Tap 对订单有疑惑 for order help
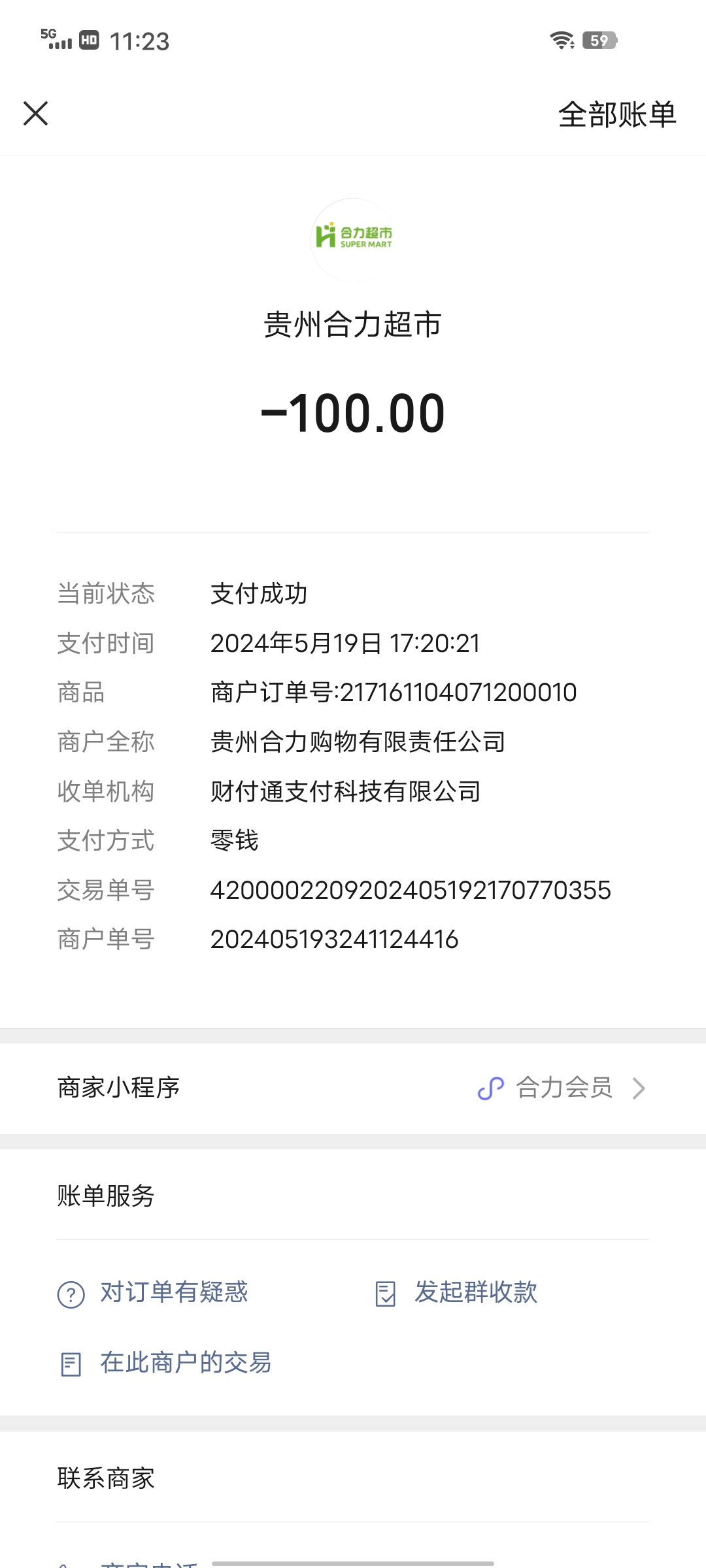Screen dimensions: 706x1568 click(x=173, y=1292)
